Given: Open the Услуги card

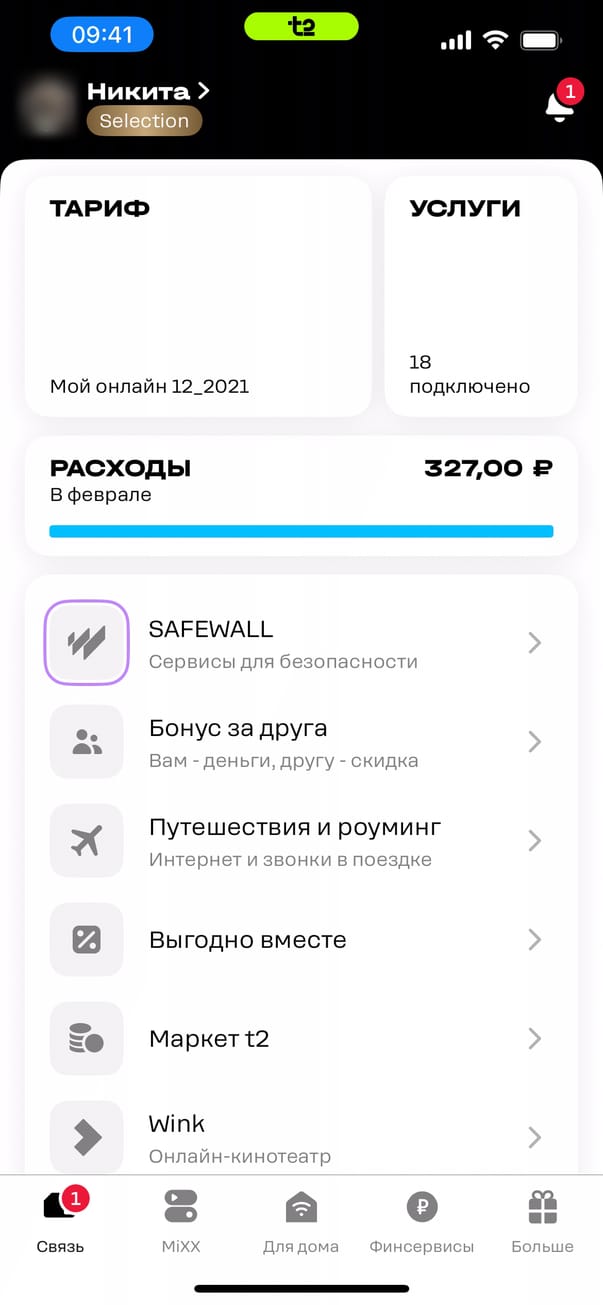Looking at the screenshot, I should (x=480, y=296).
